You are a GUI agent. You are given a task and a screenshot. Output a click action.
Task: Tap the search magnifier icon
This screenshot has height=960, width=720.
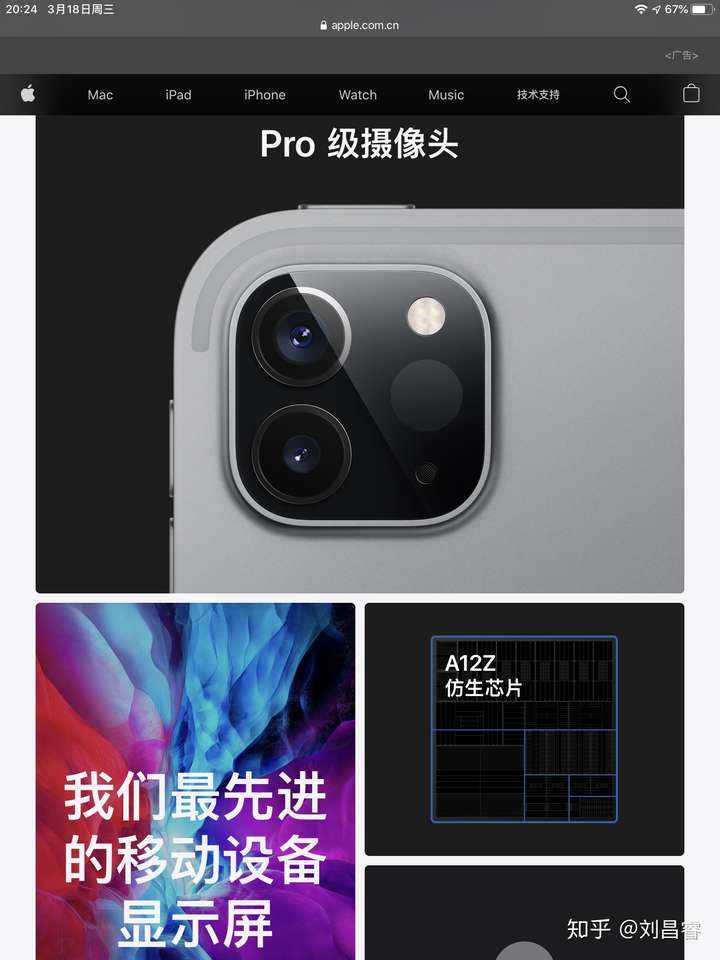click(622, 95)
